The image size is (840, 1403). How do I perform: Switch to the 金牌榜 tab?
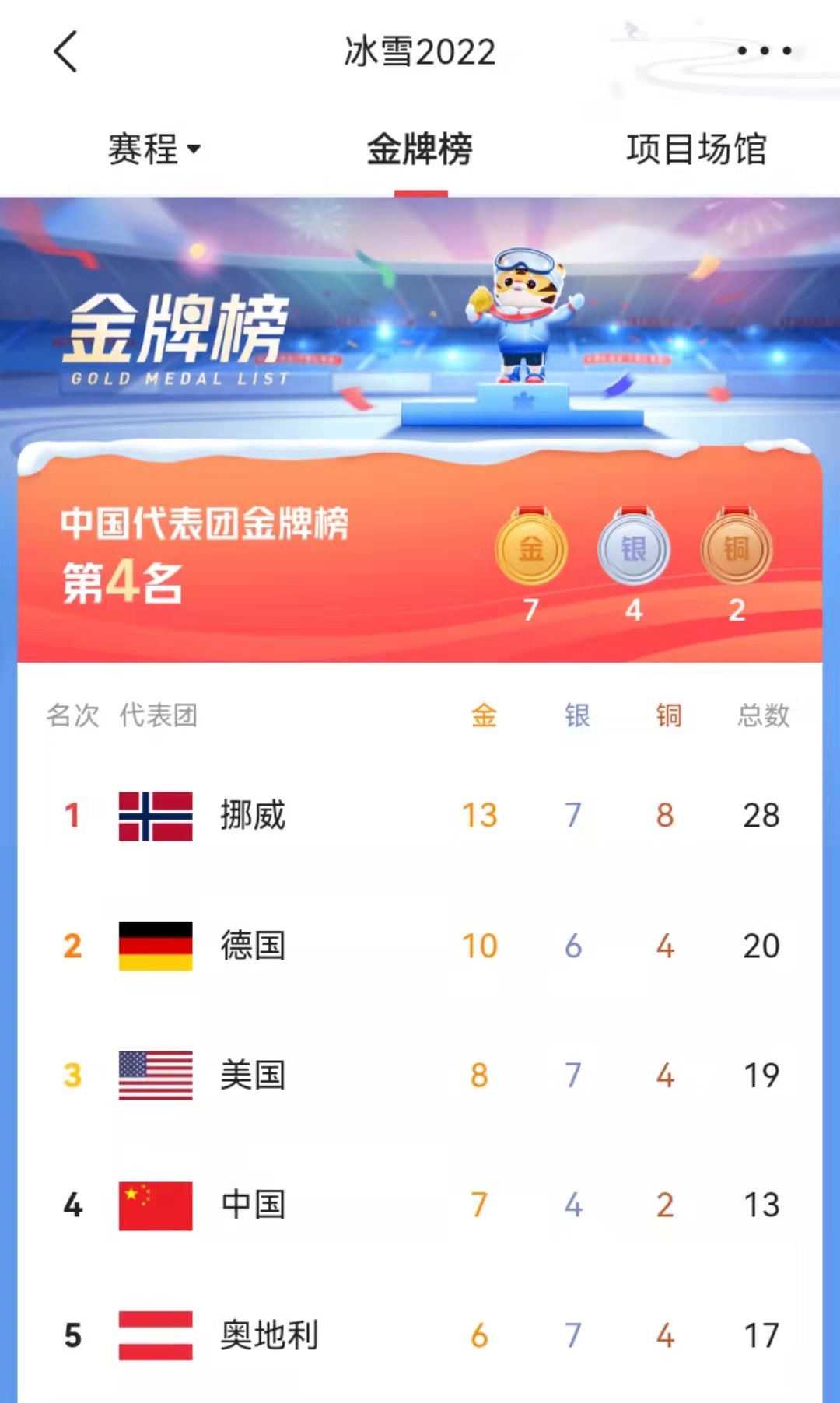[x=420, y=149]
